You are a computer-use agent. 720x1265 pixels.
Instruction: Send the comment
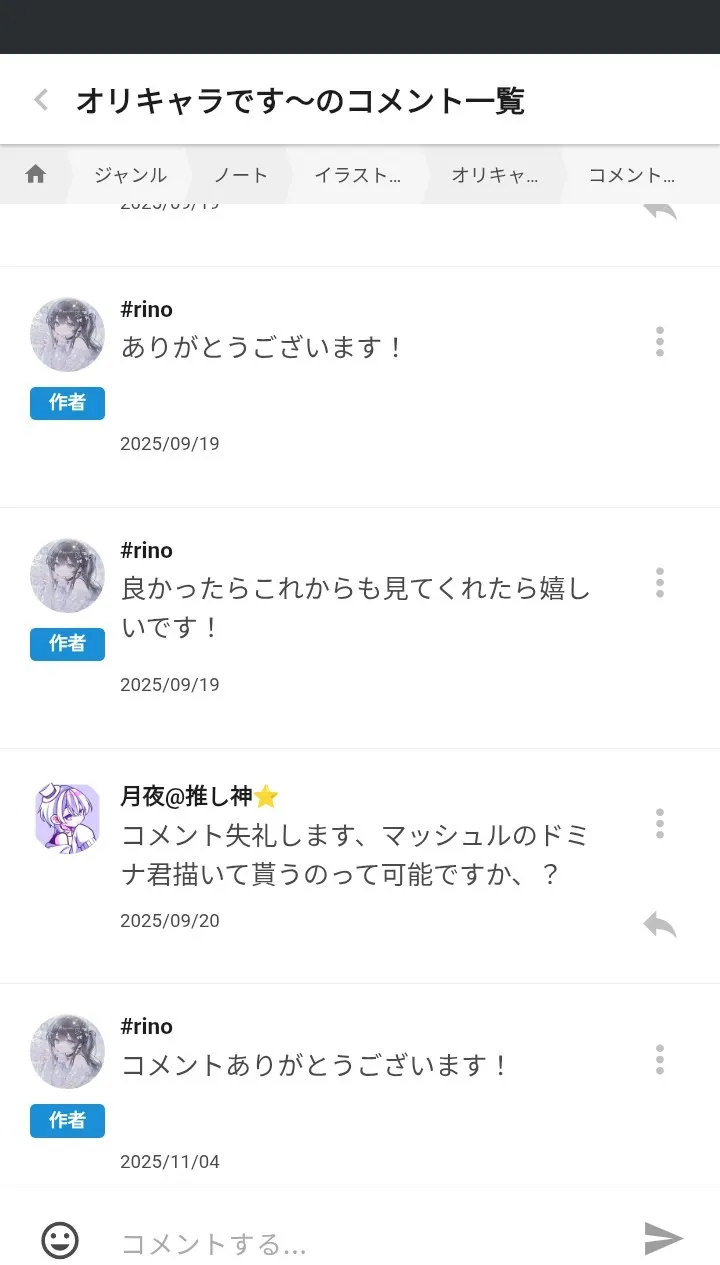pos(663,1239)
